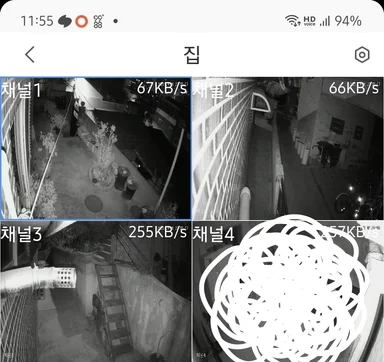Open the settings hexagon icon
The width and height of the screenshot is (384, 362).
(362, 55)
